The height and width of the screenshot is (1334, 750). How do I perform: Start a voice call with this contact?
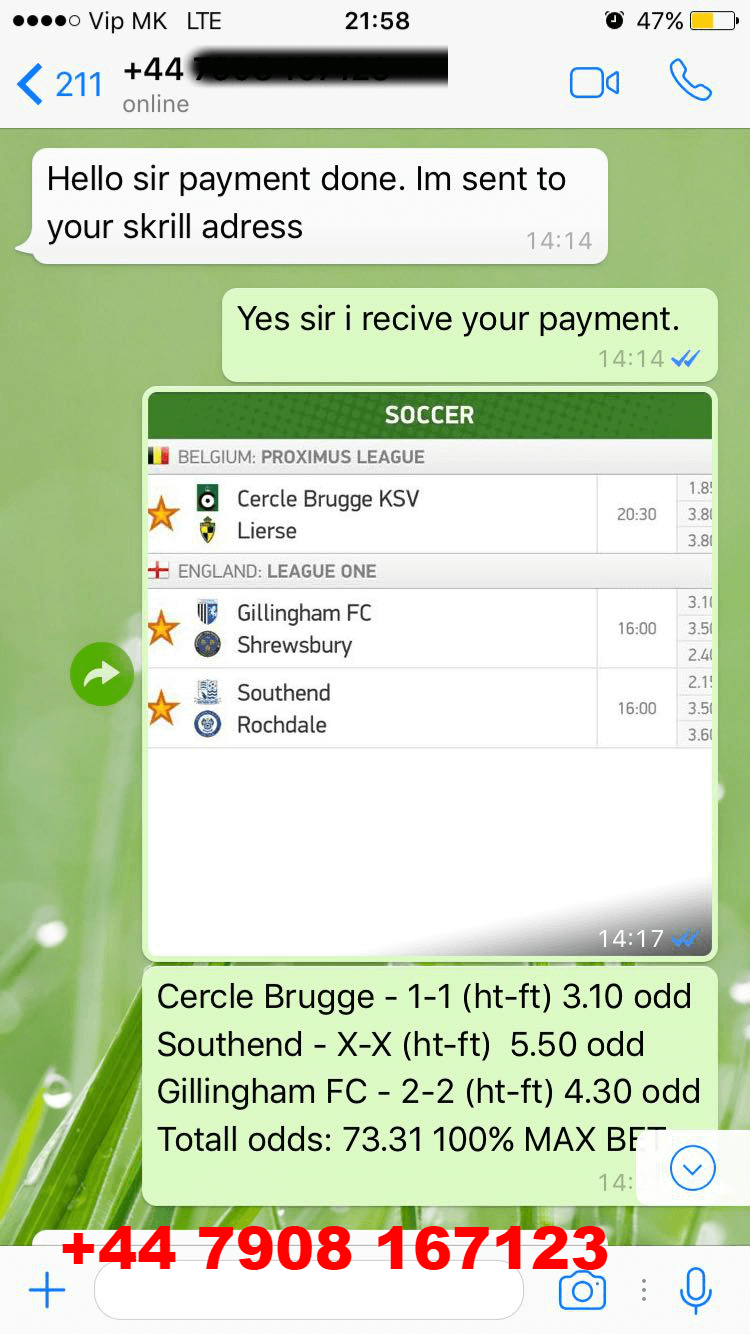click(x=690, y=81)
